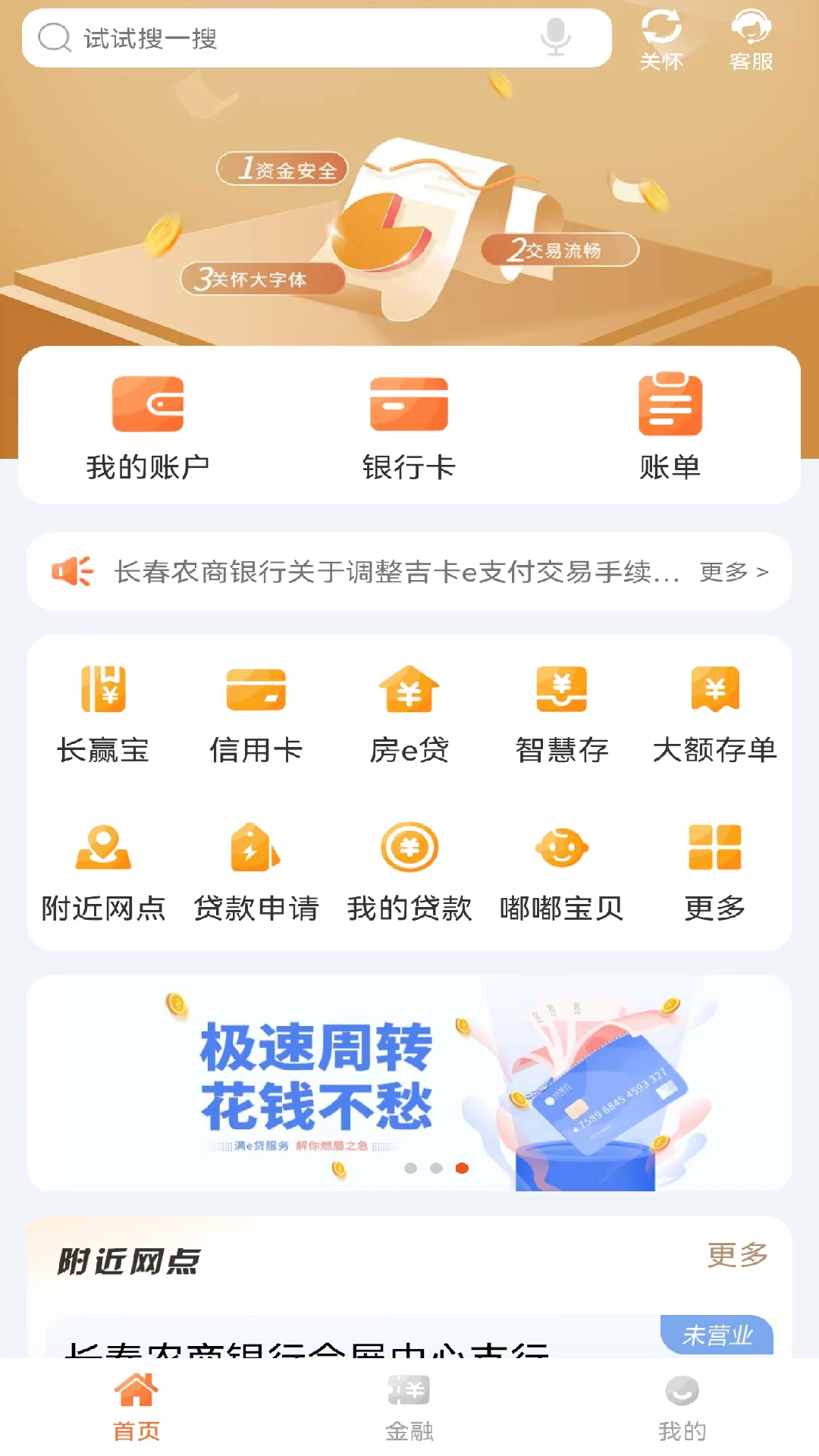Viewport: 819px width, 1456px height.
Task: Open the 极速周转 花钱不愁 banner
Action: pyautogui.click(x=409, y=1083)
